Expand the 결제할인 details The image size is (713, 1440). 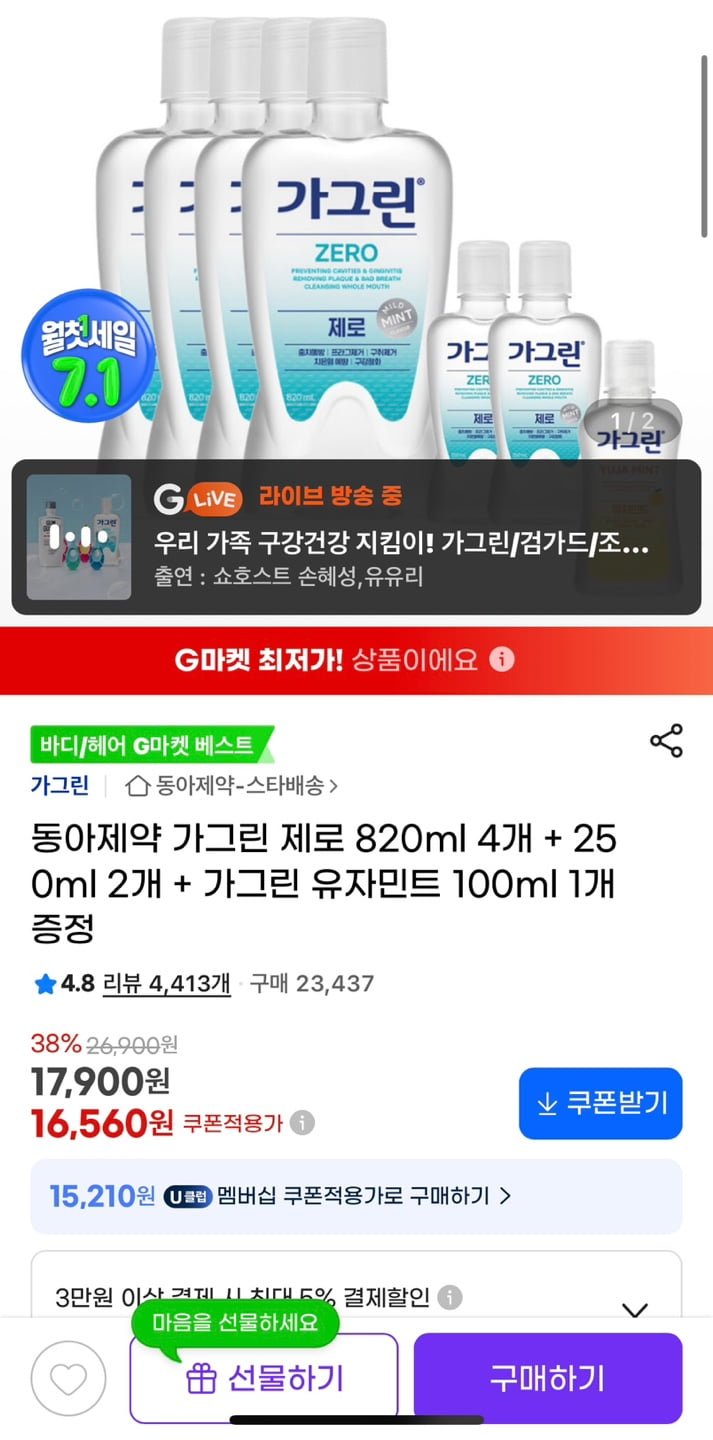point(635,1309)
